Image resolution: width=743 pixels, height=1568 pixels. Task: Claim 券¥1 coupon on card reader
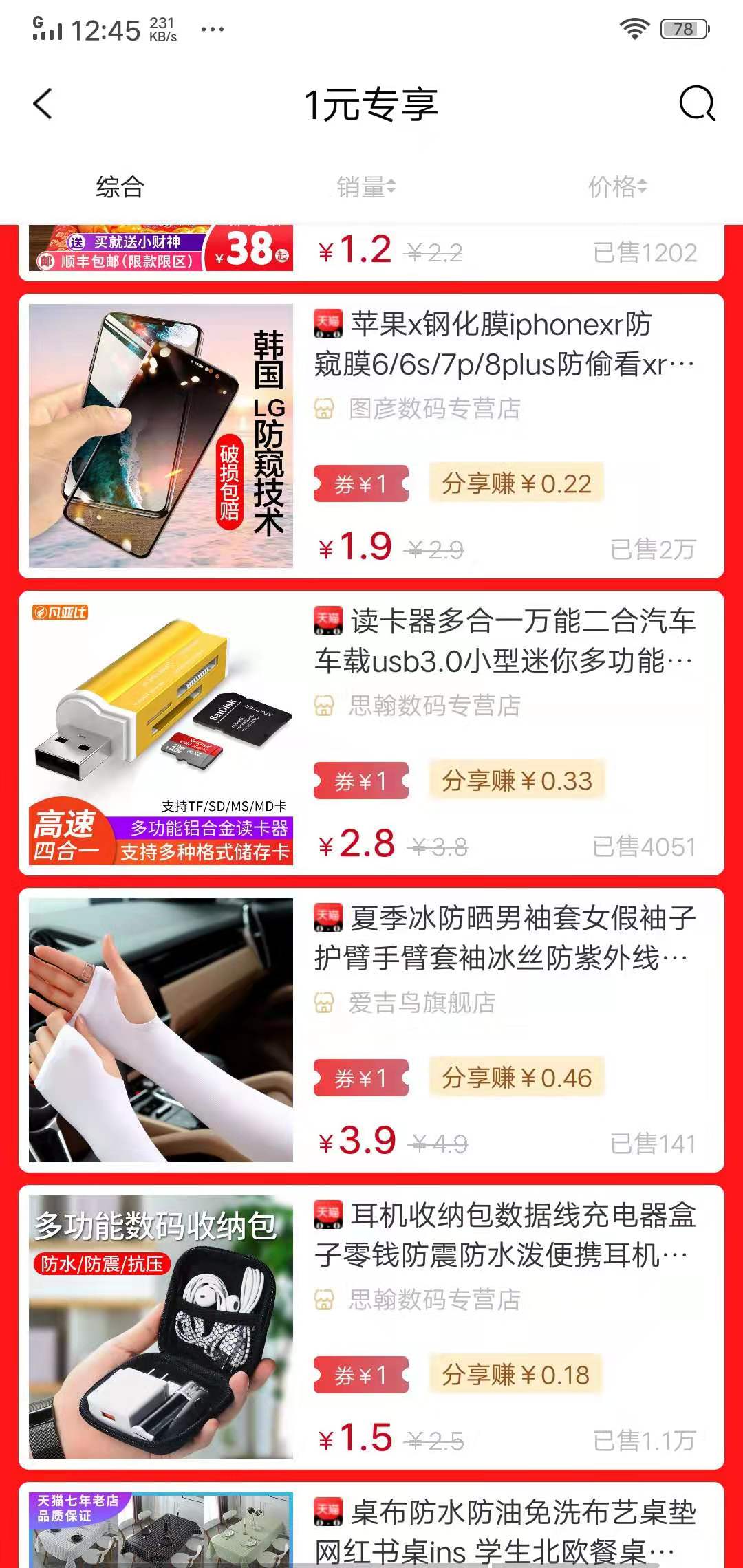pos(360,781)
